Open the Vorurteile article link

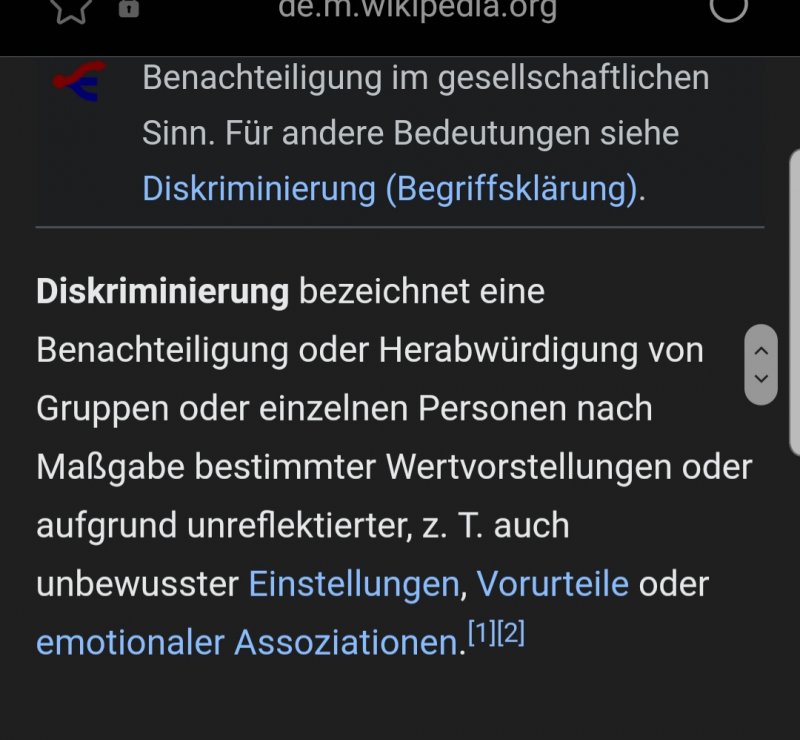pos(552,583)
